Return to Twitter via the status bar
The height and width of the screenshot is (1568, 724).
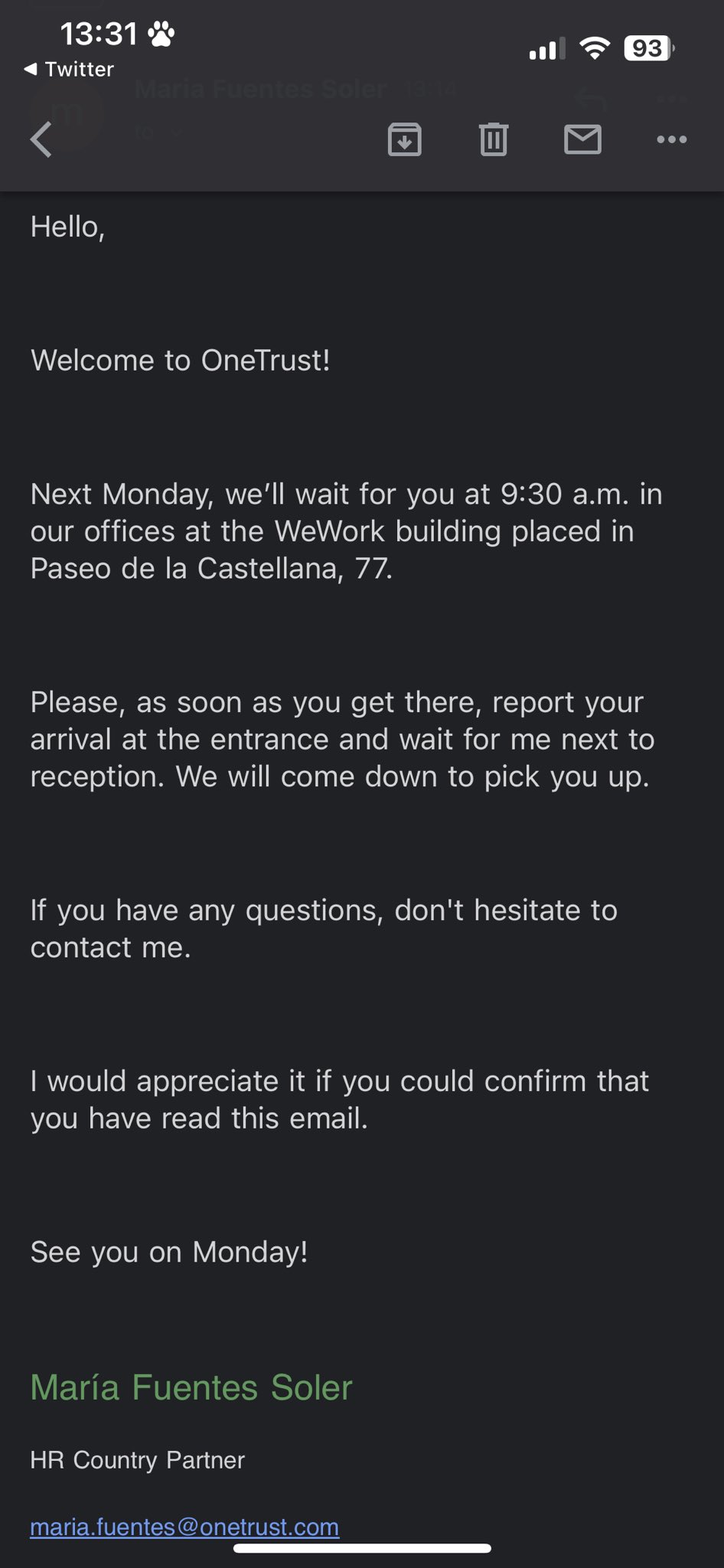[x=70, y=70]
